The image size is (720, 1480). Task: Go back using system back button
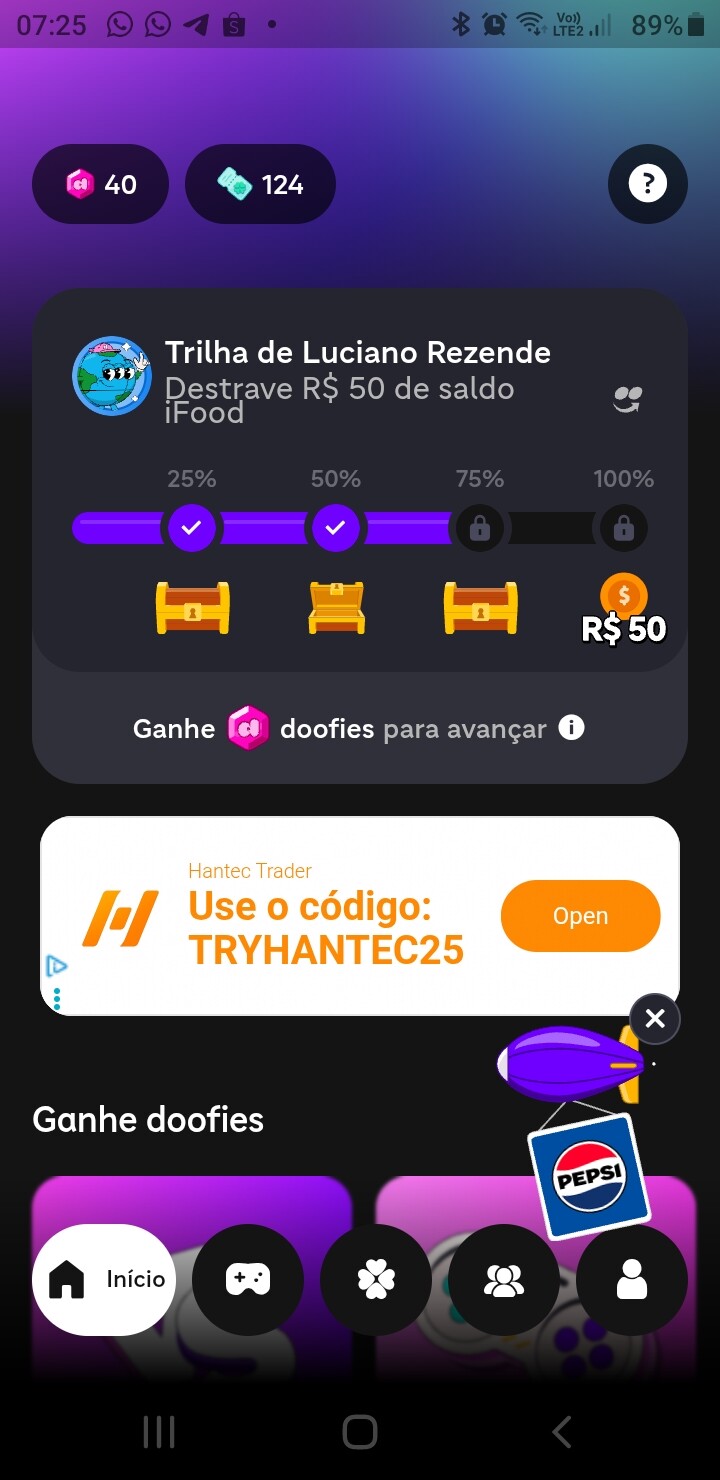562,1432
